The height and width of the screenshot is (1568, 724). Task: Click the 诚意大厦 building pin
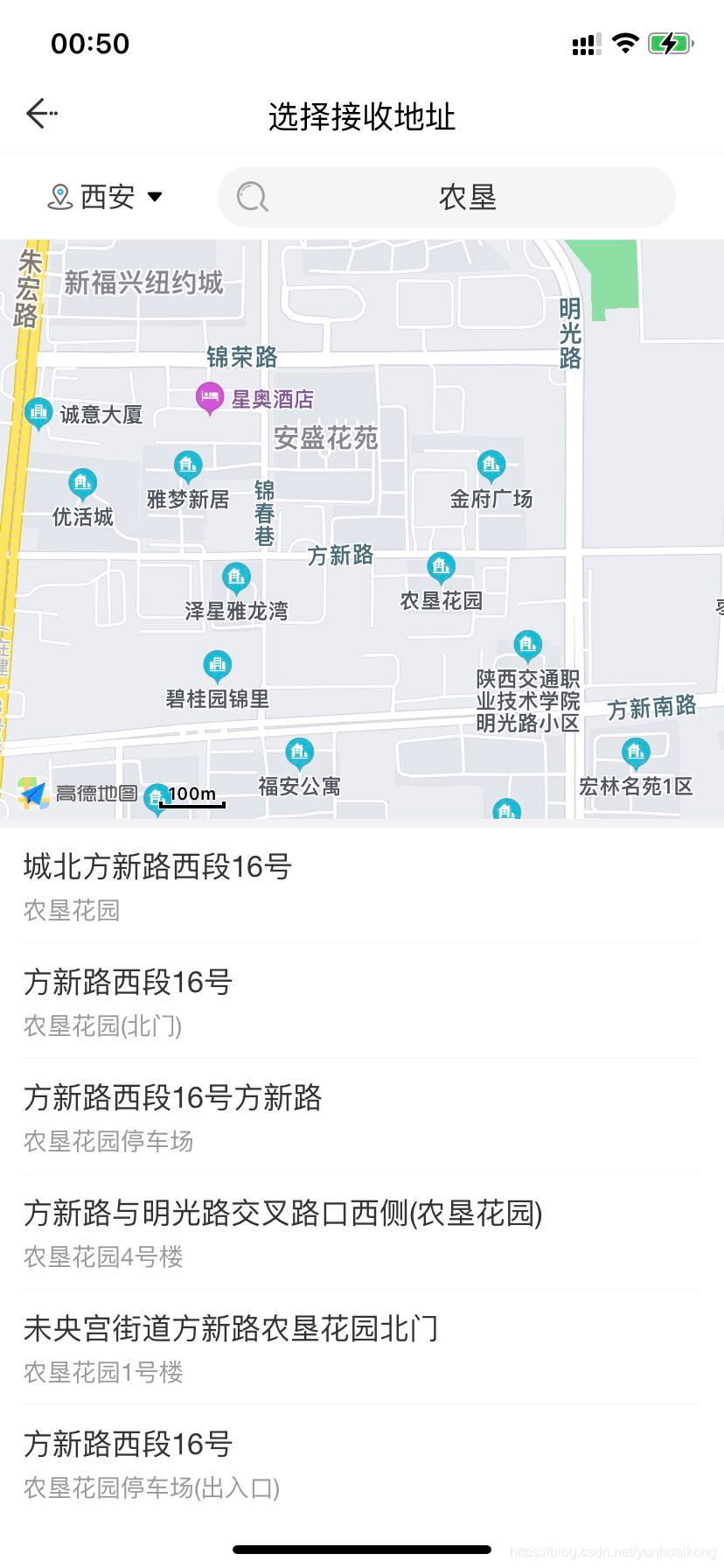38,411
